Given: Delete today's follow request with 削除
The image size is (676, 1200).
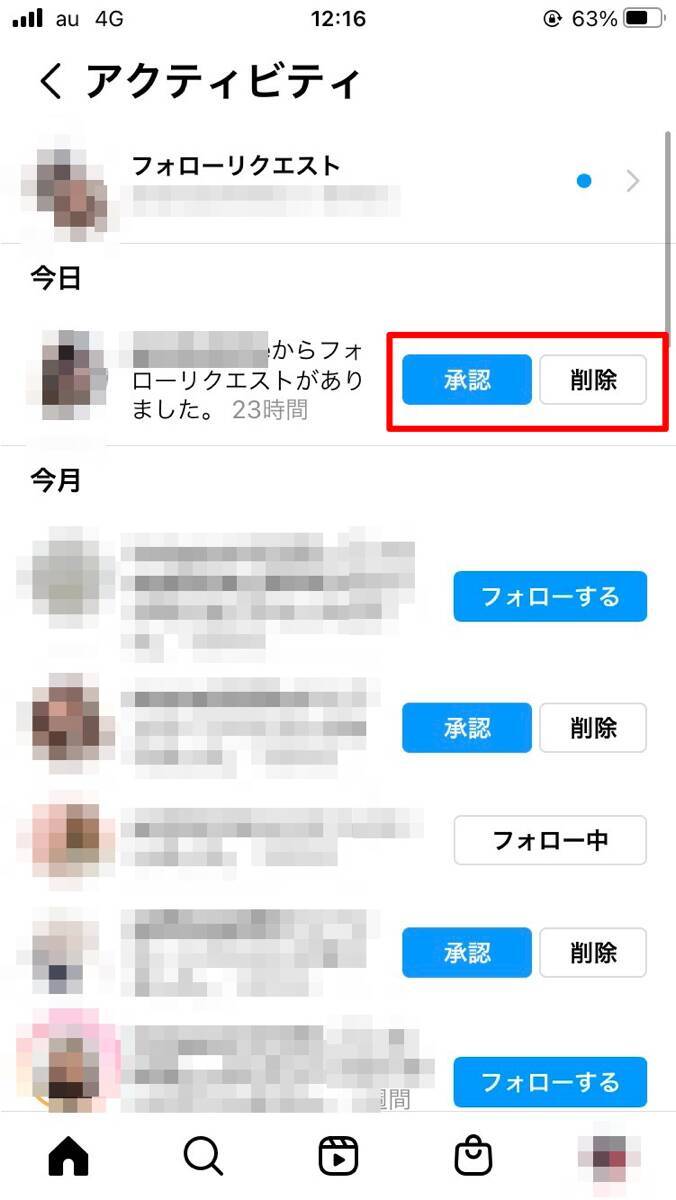Looking at the screenshot, I should point(593,380).
